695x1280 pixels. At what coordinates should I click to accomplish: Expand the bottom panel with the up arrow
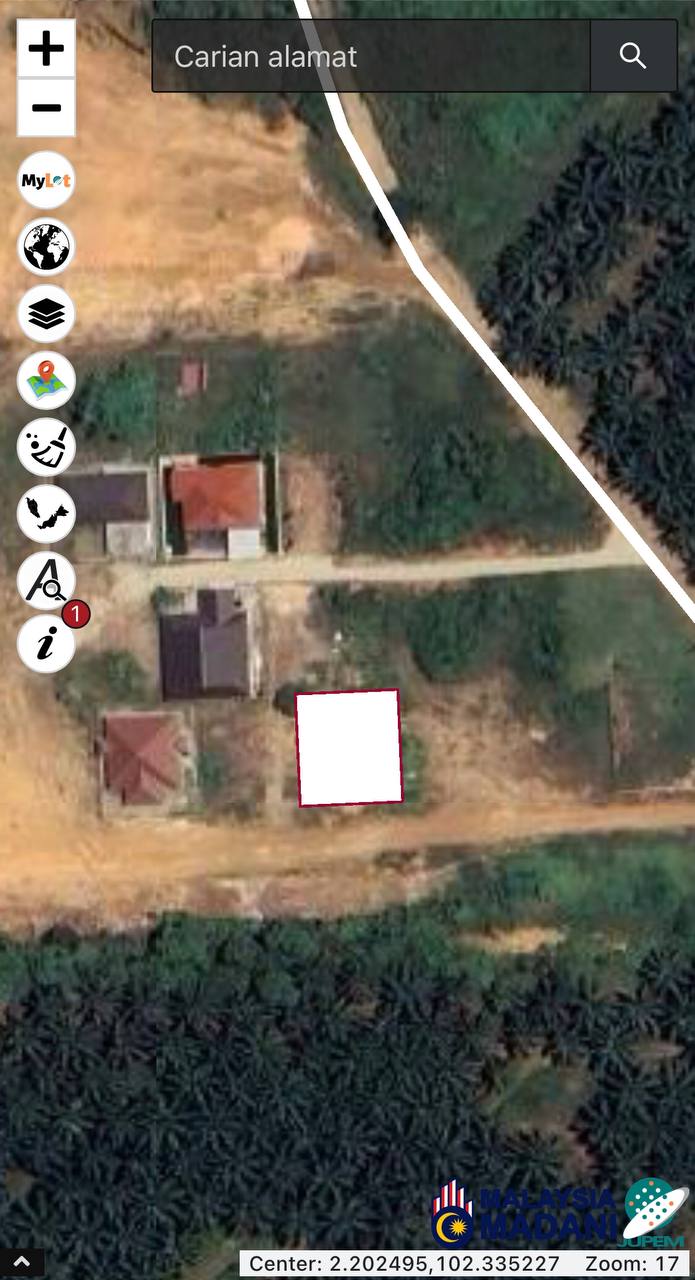click(21, 1263)
